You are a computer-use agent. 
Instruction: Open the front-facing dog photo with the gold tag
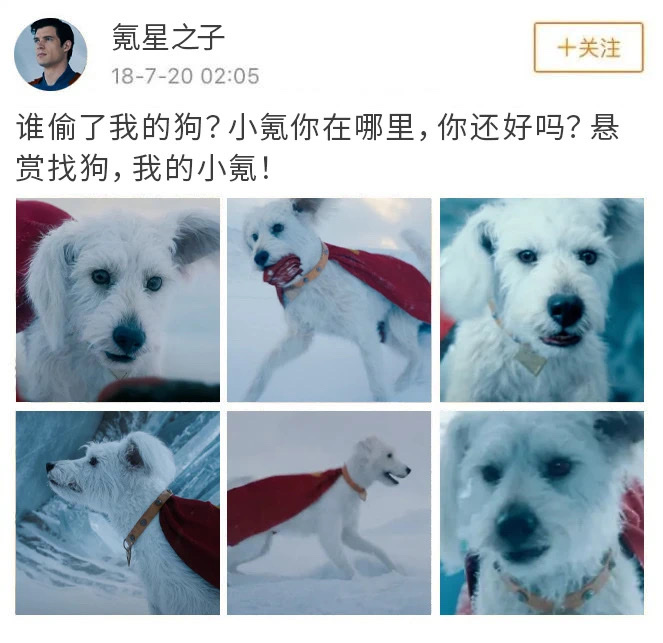[x=541, y=300]
